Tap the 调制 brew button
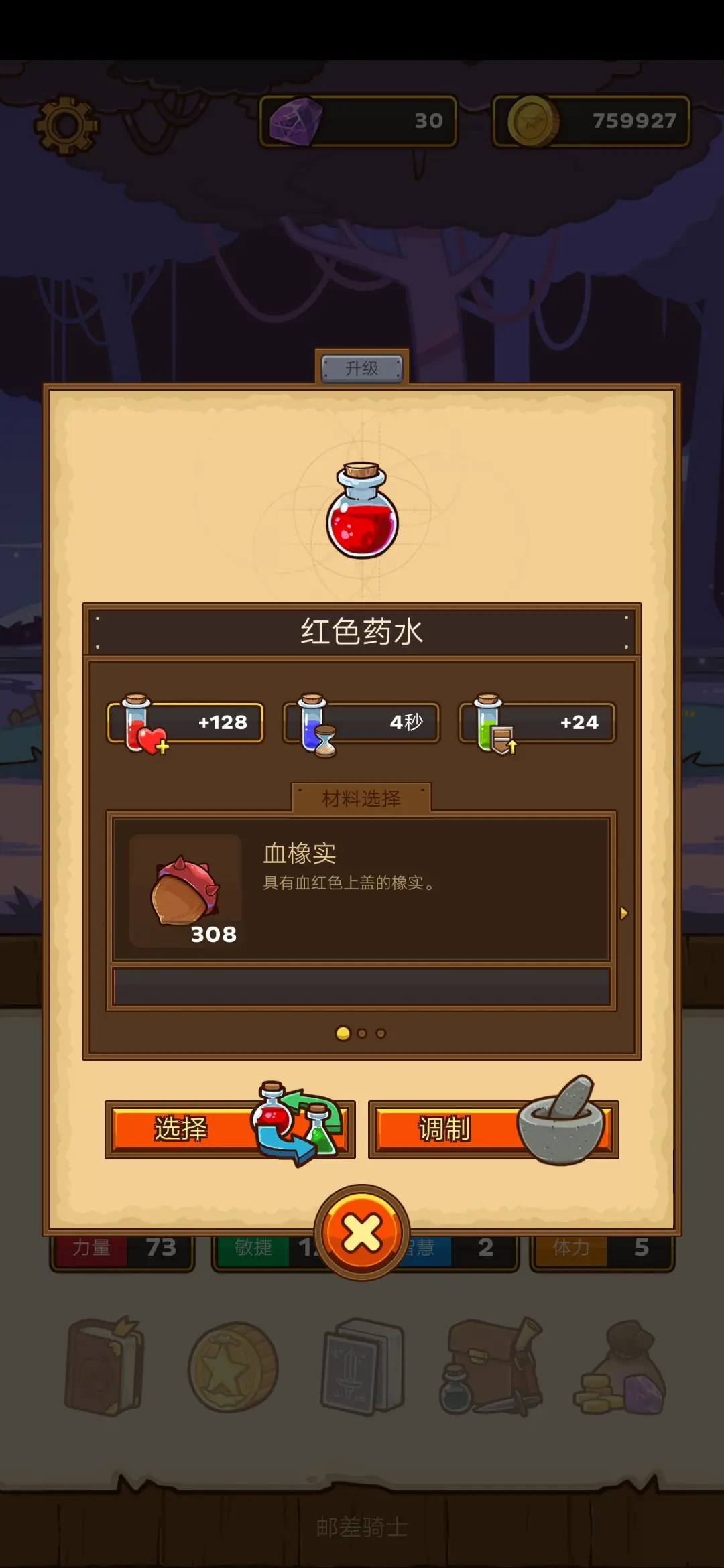Screen dimensions: 724x1568 pyautogui.click(x=493, y=1129)
